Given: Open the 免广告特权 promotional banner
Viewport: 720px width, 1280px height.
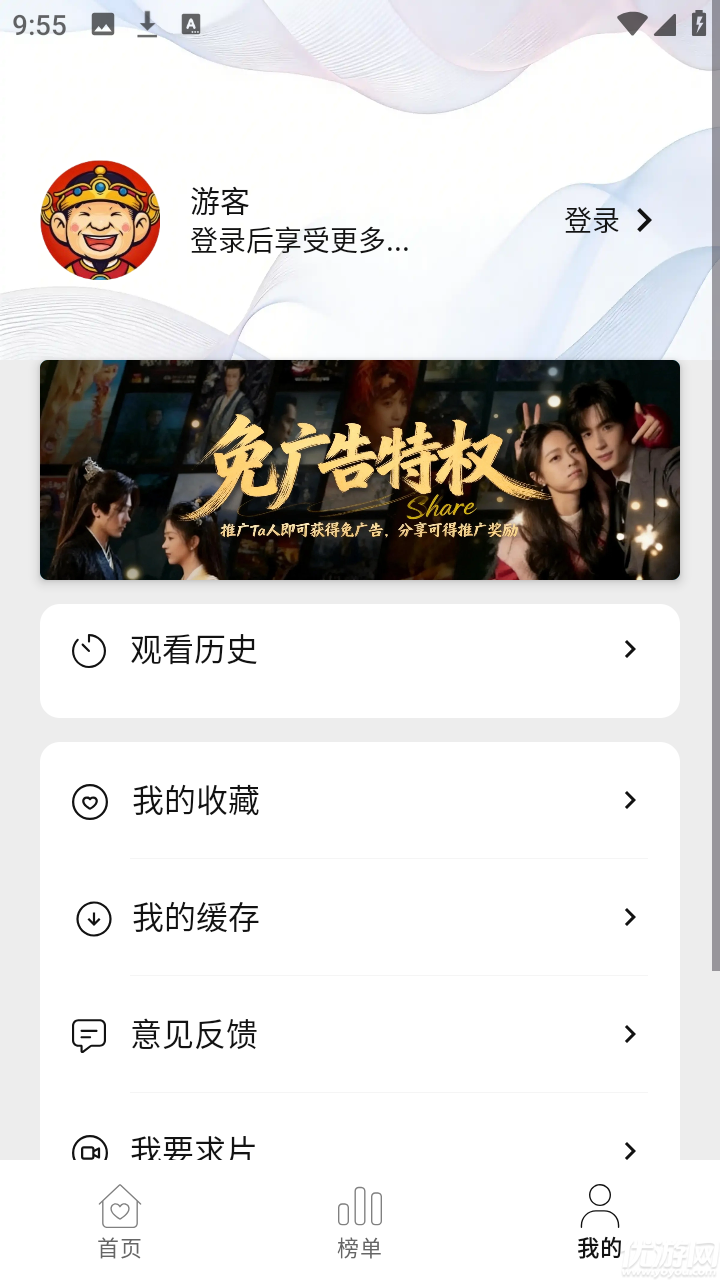Looking at the screenshot, I should tap(359, 470).
